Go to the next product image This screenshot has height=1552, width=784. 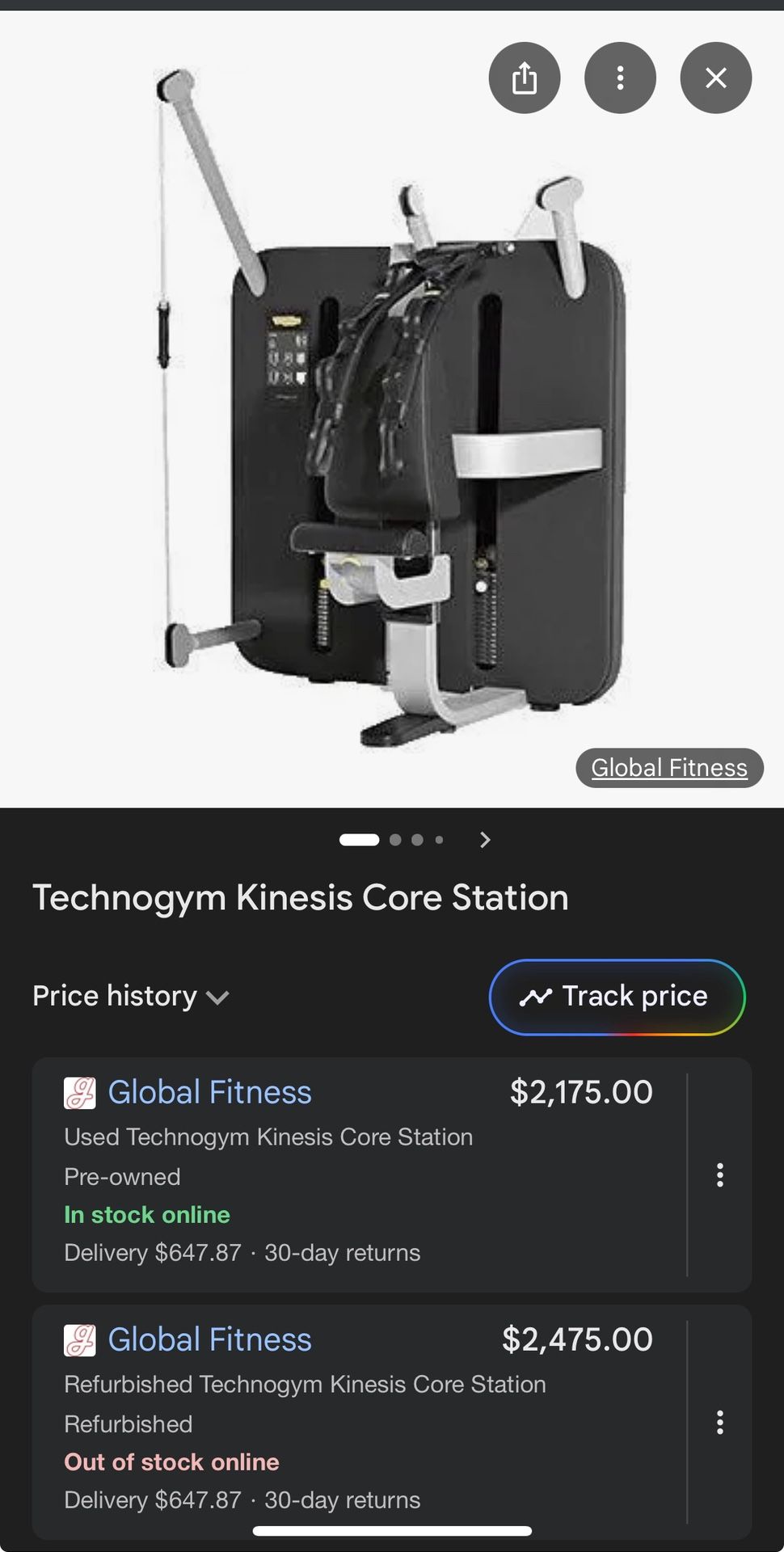[x=485, y=840]
